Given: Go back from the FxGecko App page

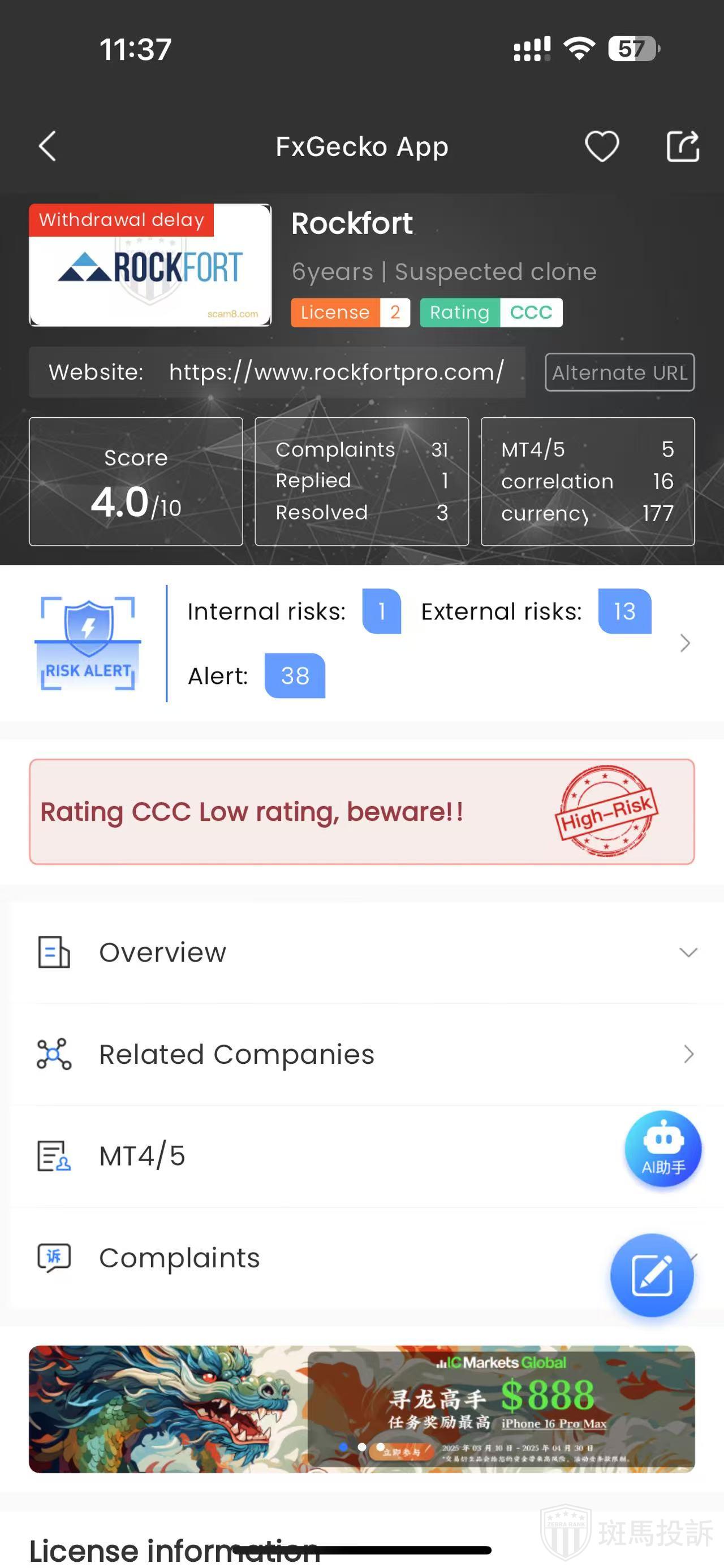Looking at the screenshot, I should coord(48,147).
